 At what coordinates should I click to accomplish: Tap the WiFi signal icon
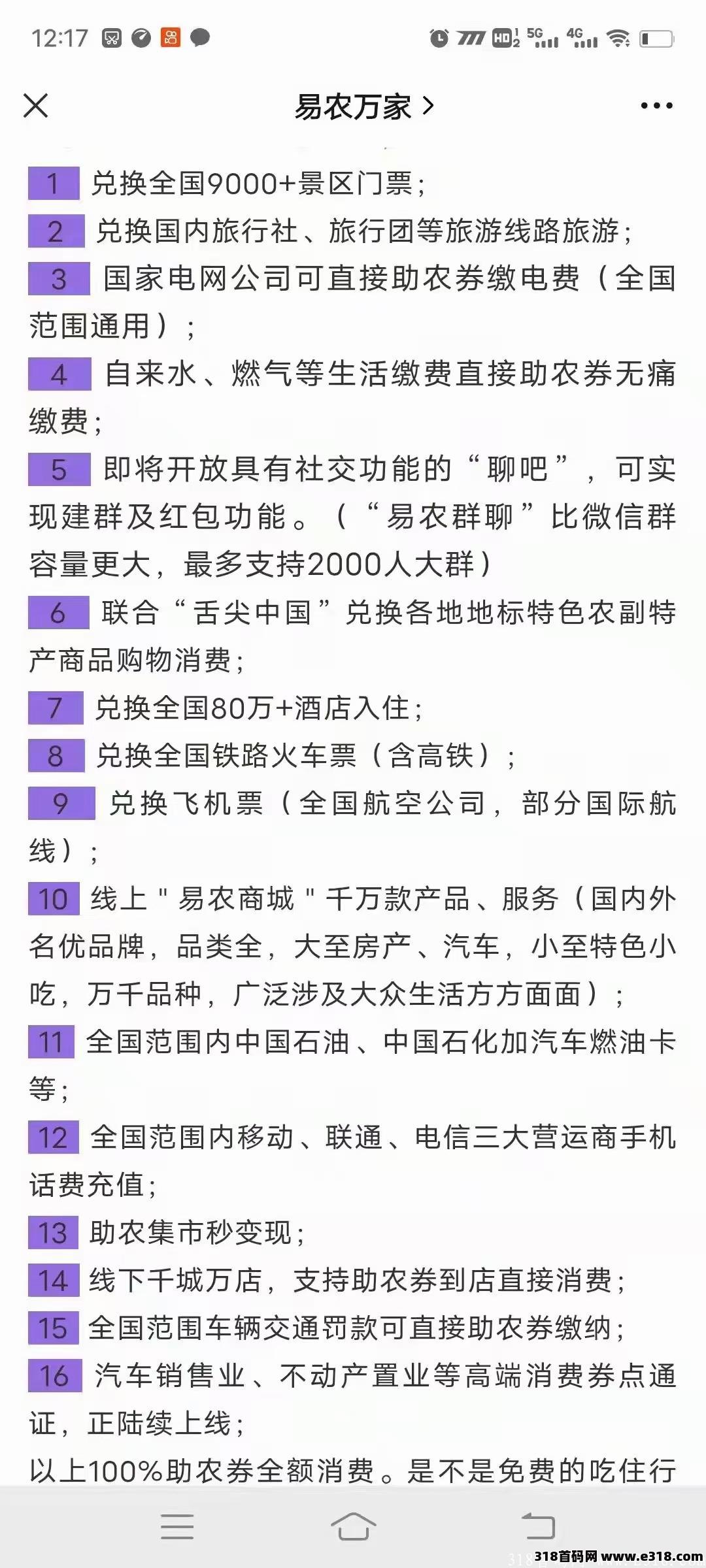click(x=618, y=39)
